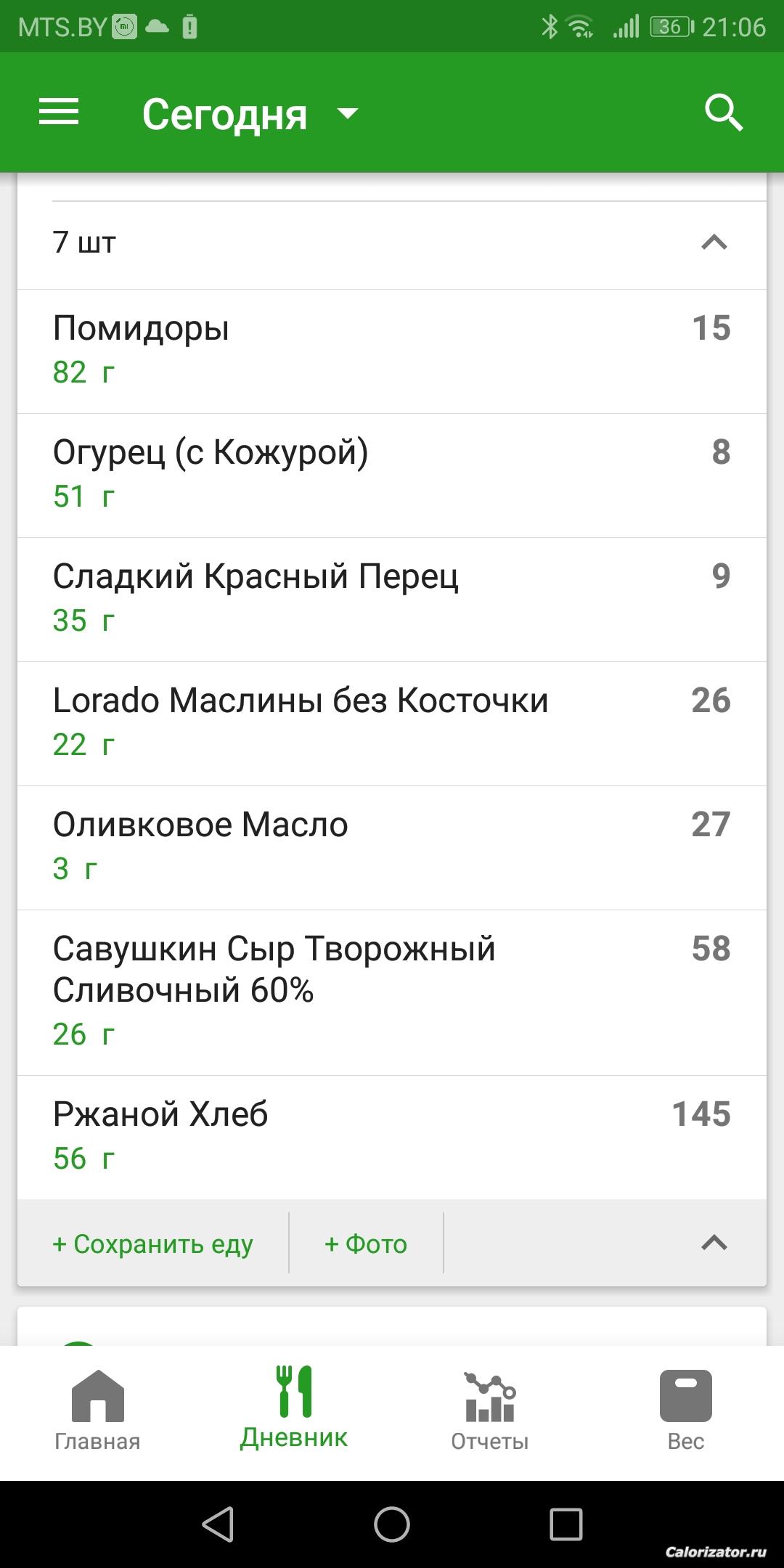Edit the Оливковое Масло entry
This screenshot has width=784, height=1568.
[x=392, y=848]
